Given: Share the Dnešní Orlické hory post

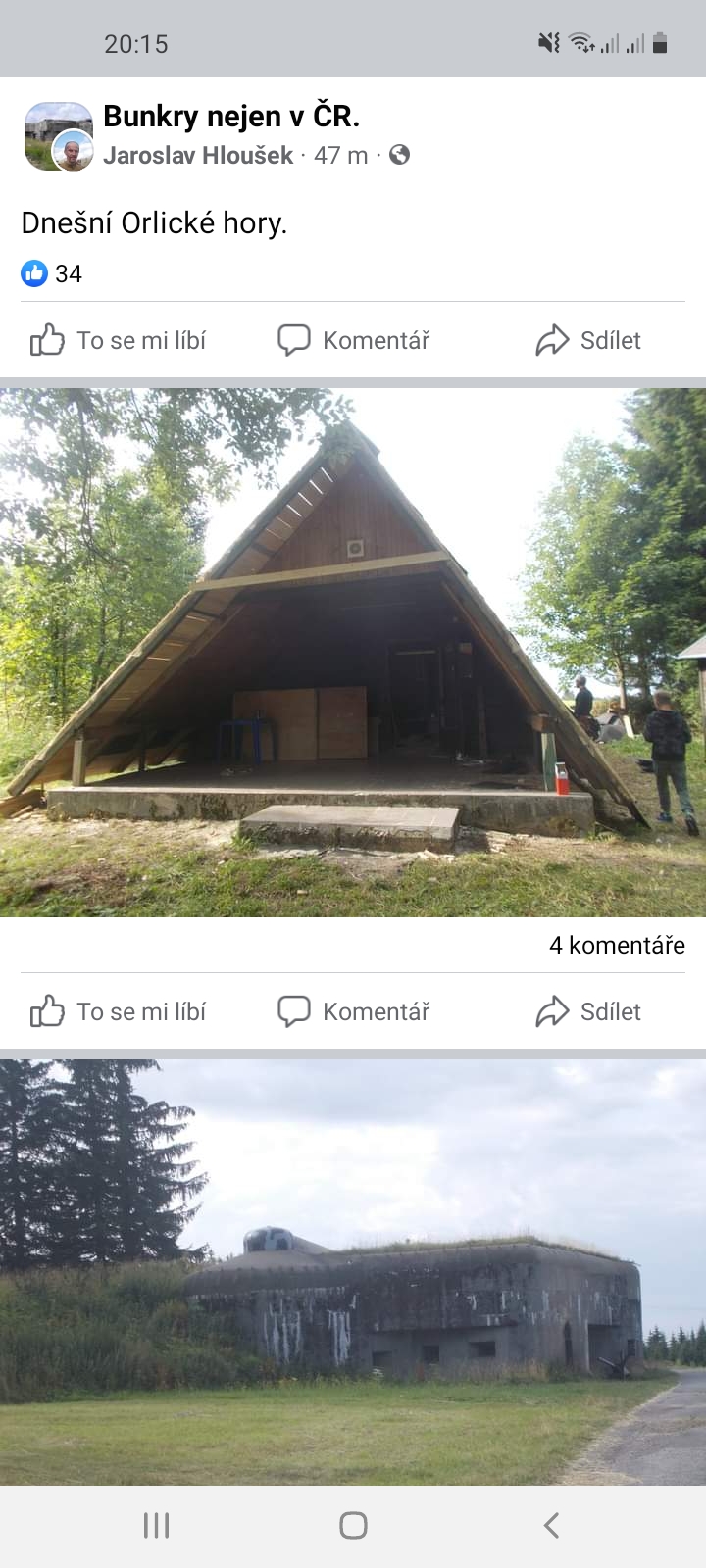Looking at the screenshot, I should click(x=588, y=340).
